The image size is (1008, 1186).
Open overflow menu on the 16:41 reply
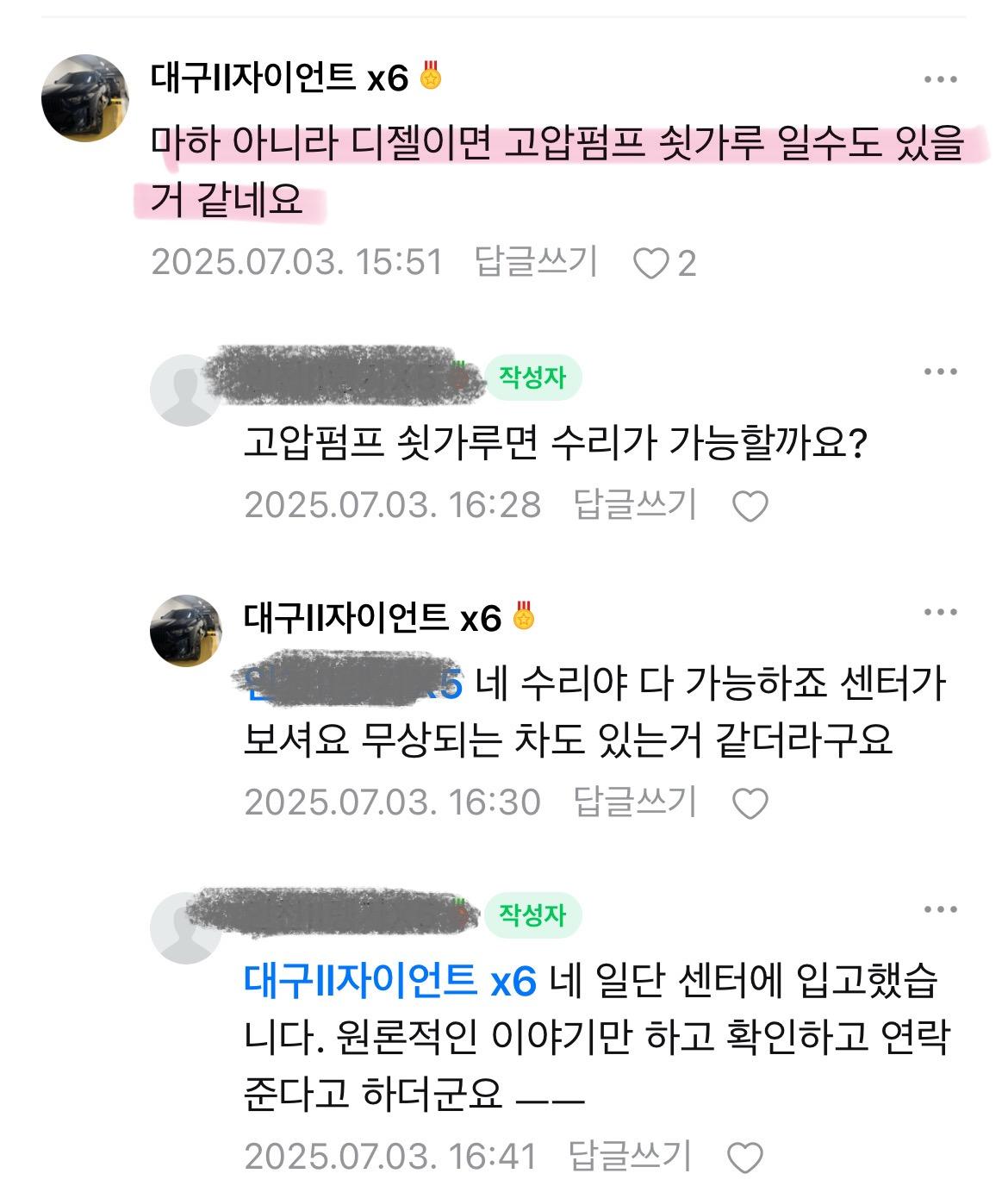pos(940,910)
